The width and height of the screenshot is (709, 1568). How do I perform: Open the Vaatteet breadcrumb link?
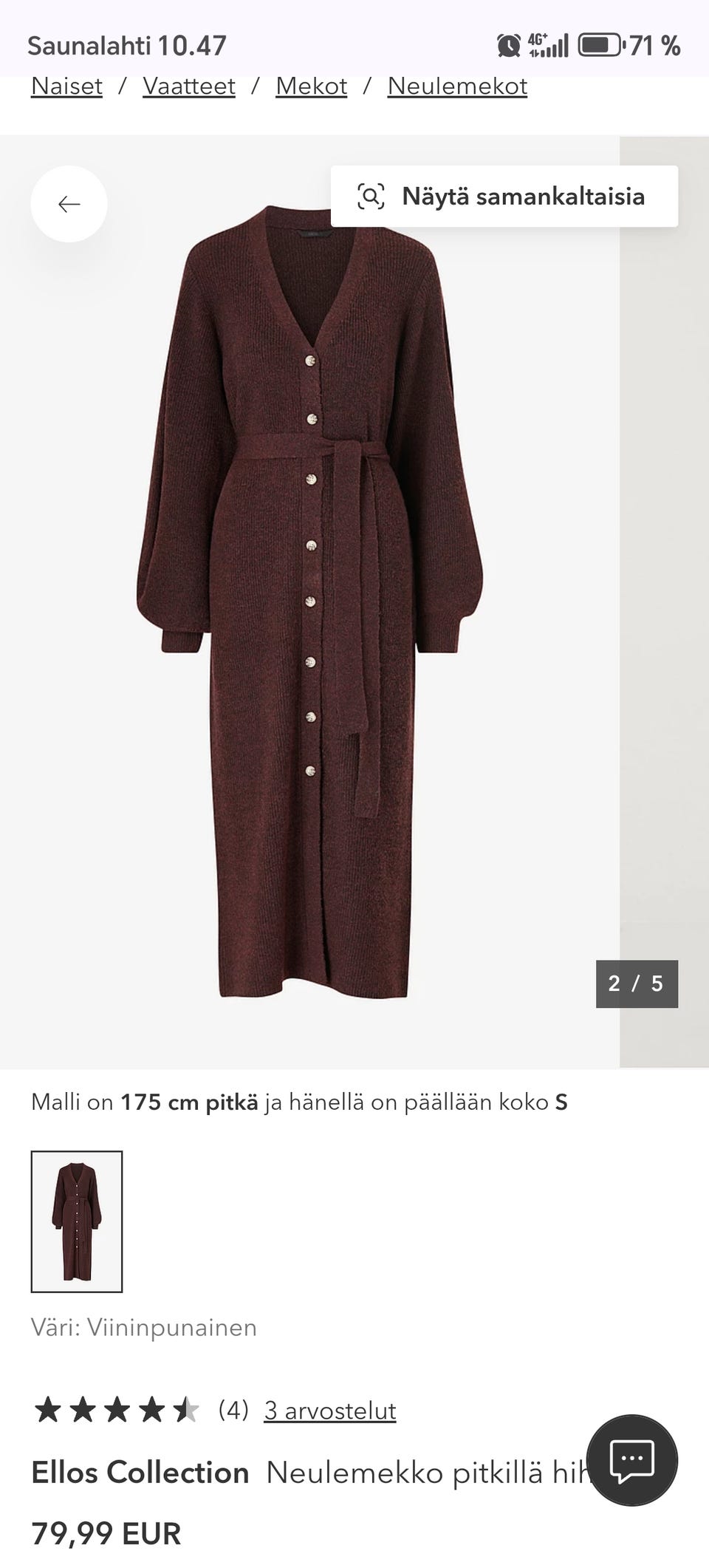coord(189,86)
